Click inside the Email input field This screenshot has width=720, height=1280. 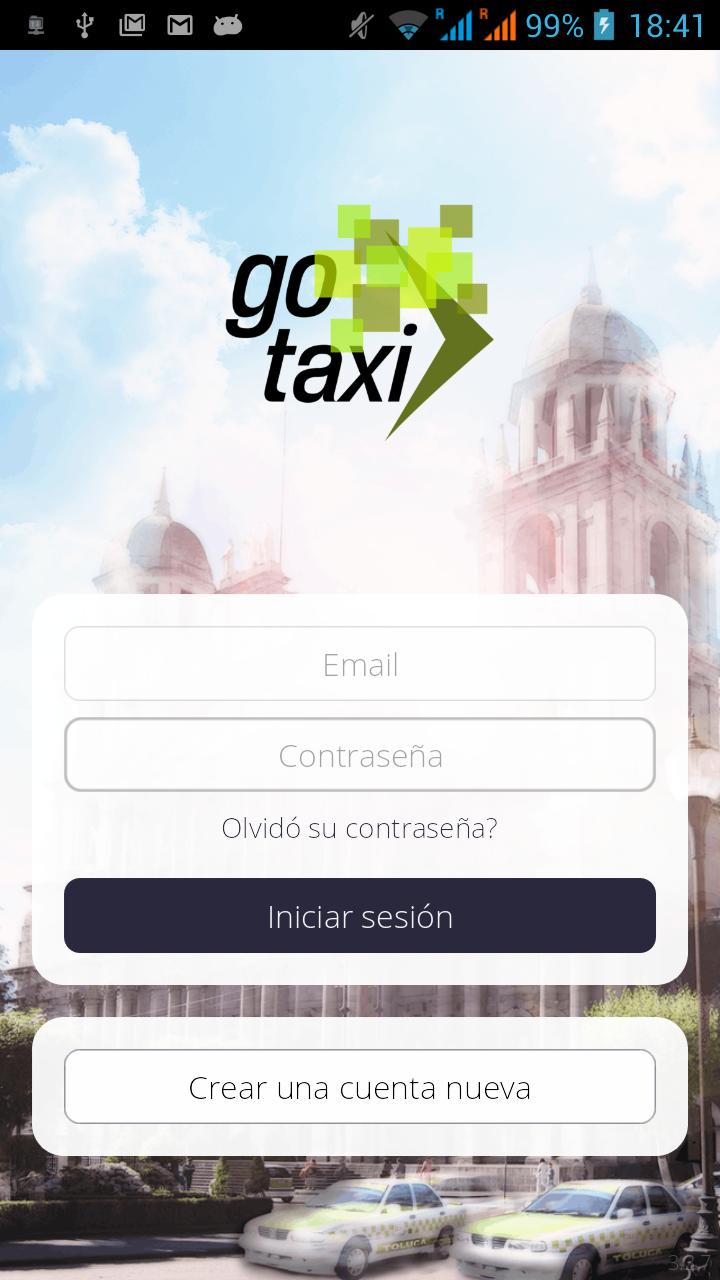click(x=360, y=663)
